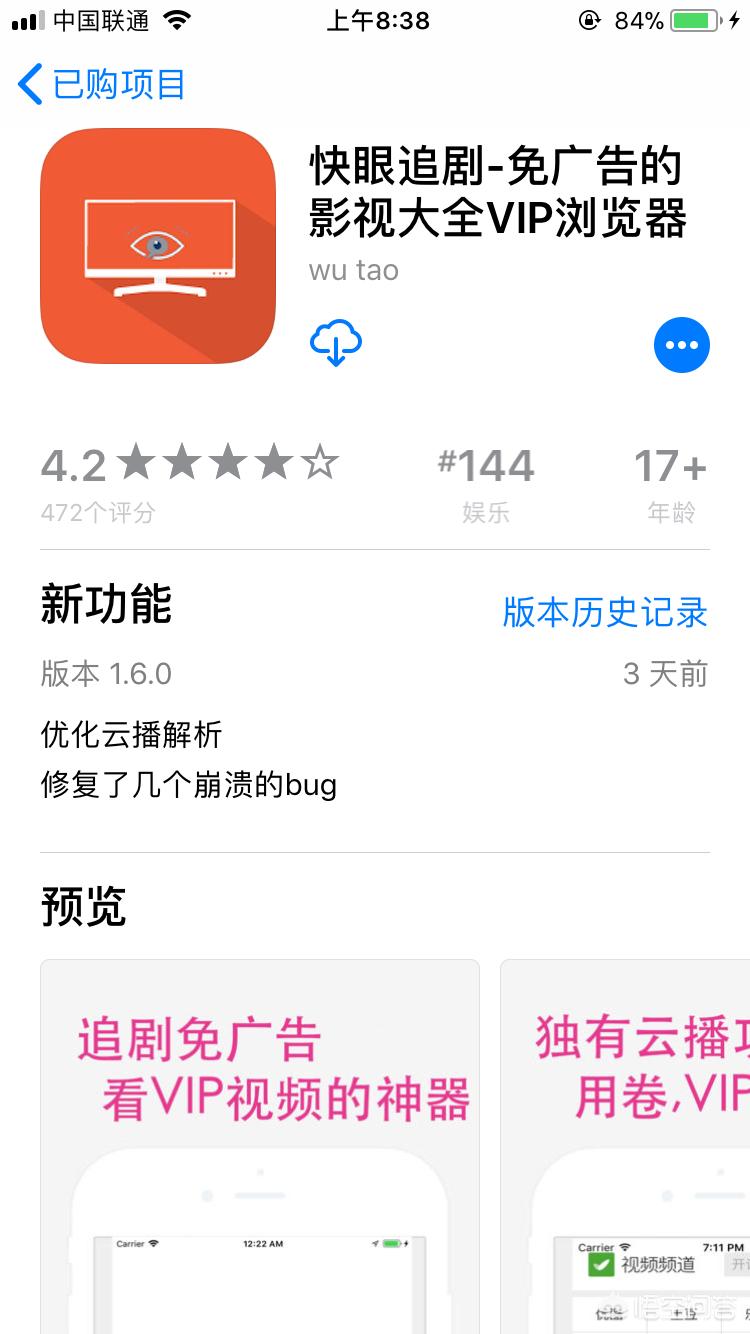
Task: Open the blue more options button
Action: [681, 345]
